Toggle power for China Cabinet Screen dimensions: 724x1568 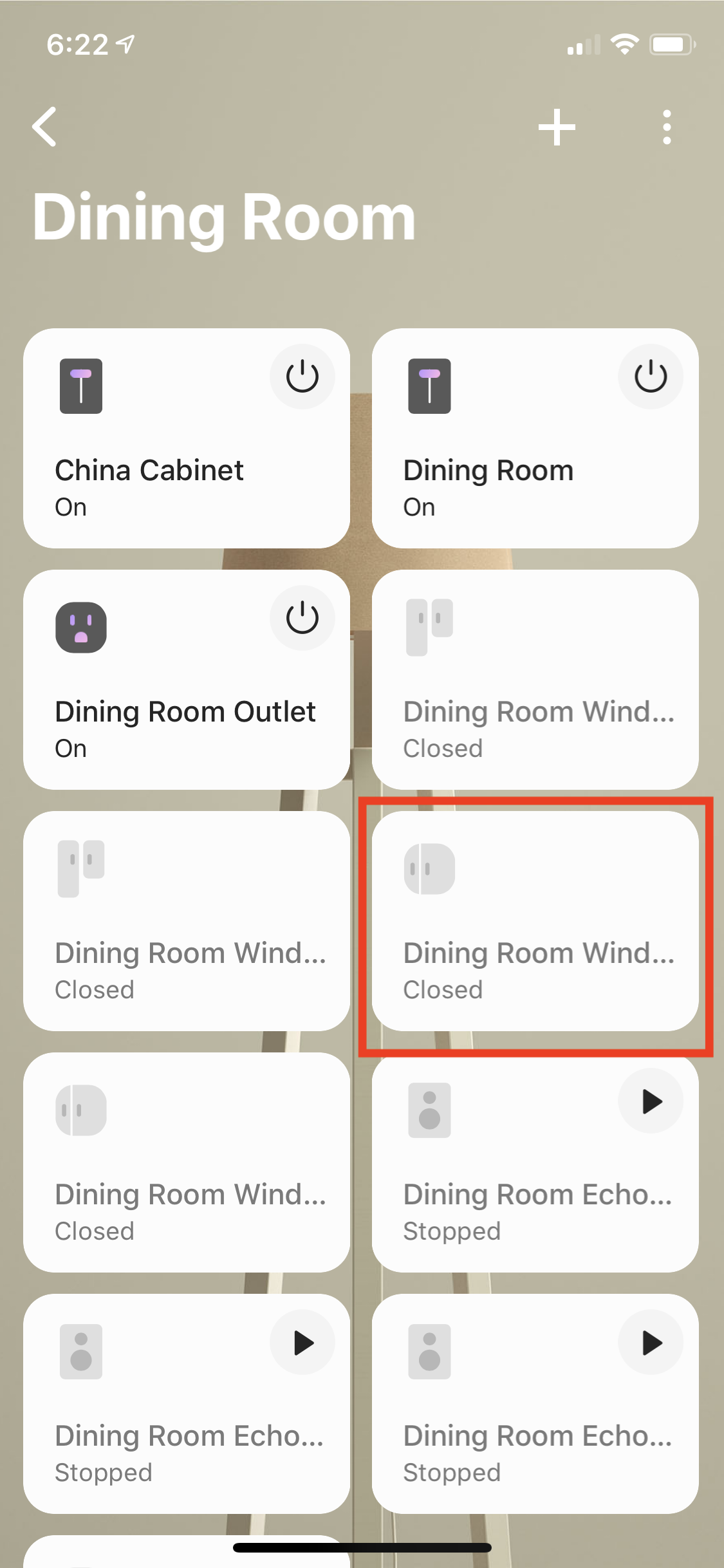pyautogui.click(x=302, y=377)
